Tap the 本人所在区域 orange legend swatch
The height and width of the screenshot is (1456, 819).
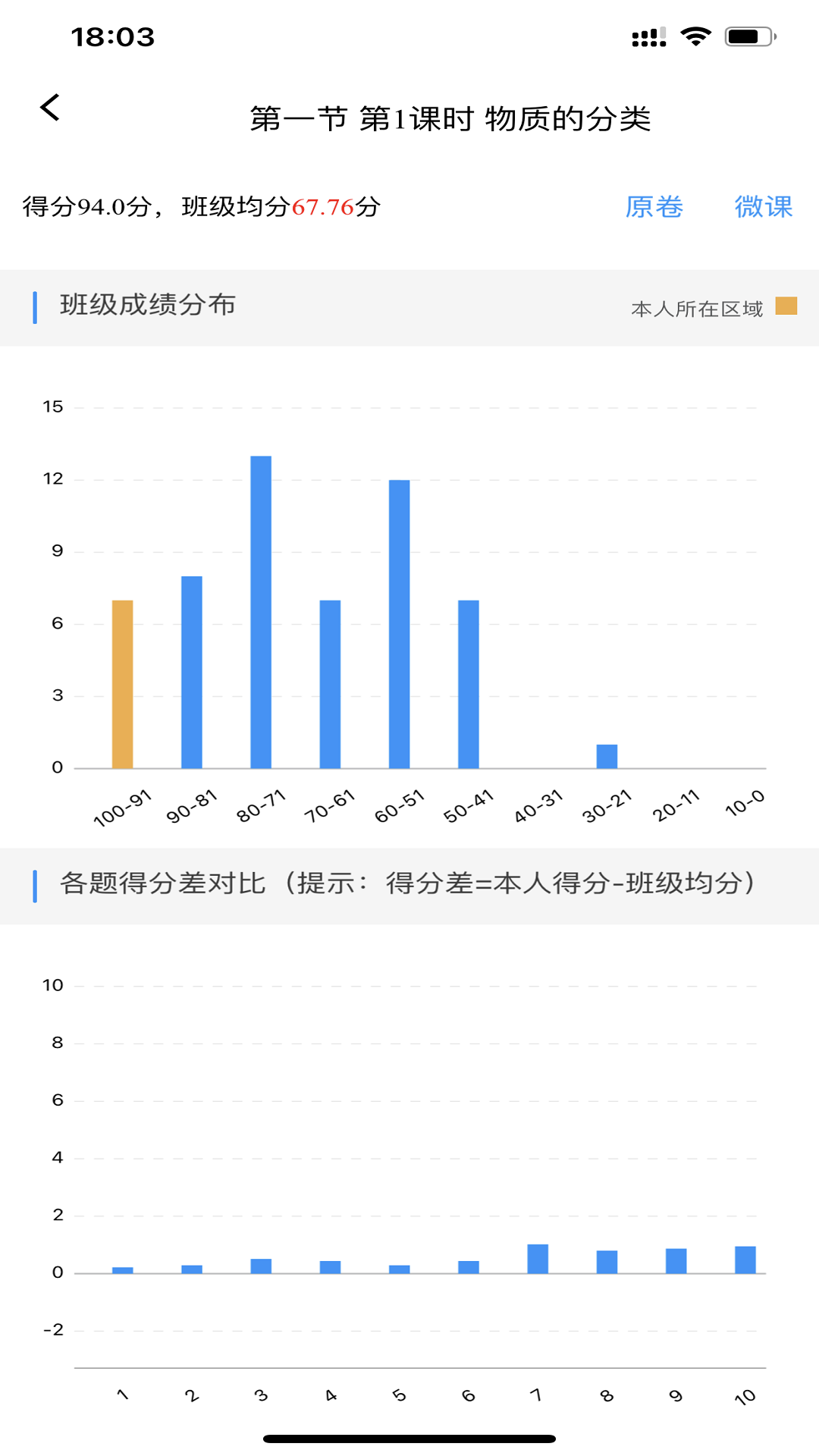788,306
